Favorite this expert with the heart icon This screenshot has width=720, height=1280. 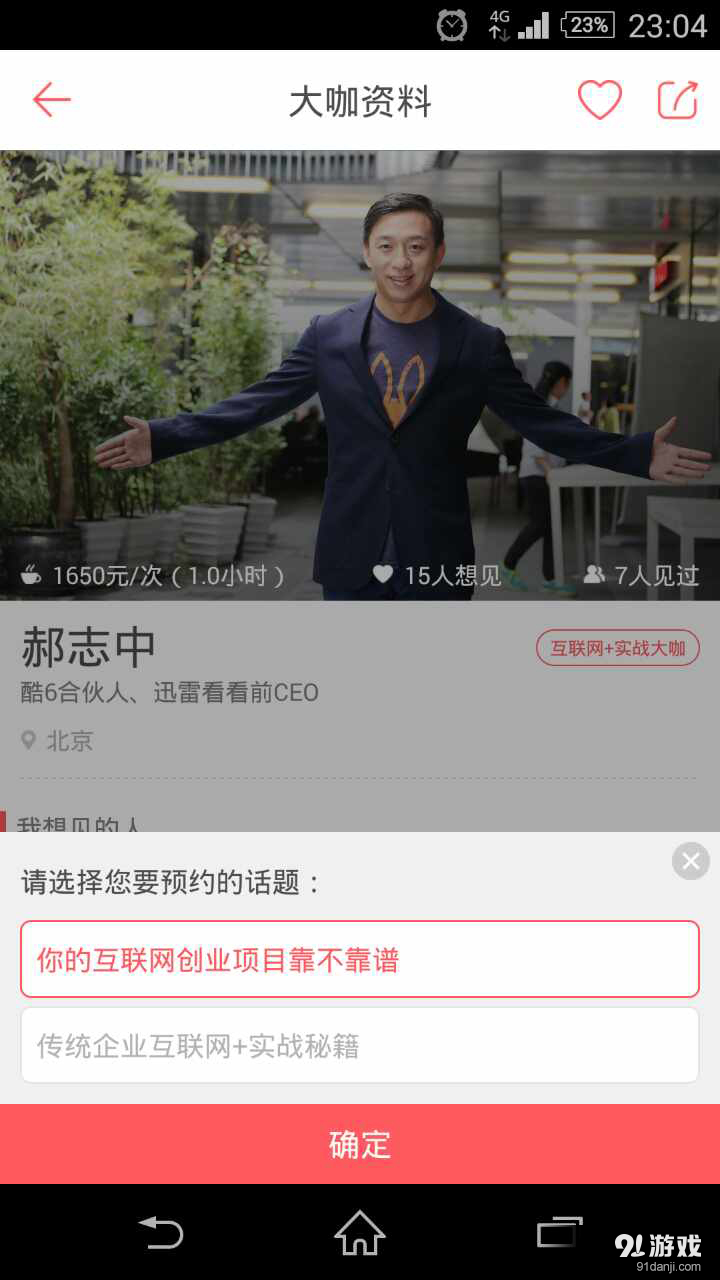[599, 99]
